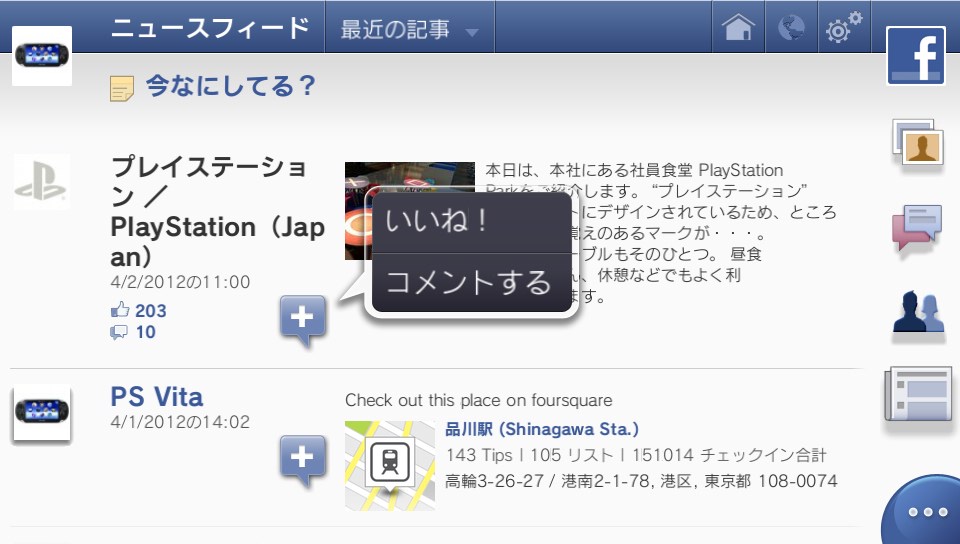This screenshot has width=960, height=544.
Task: Open the news feed page icon
Action: tap(917, 395)
